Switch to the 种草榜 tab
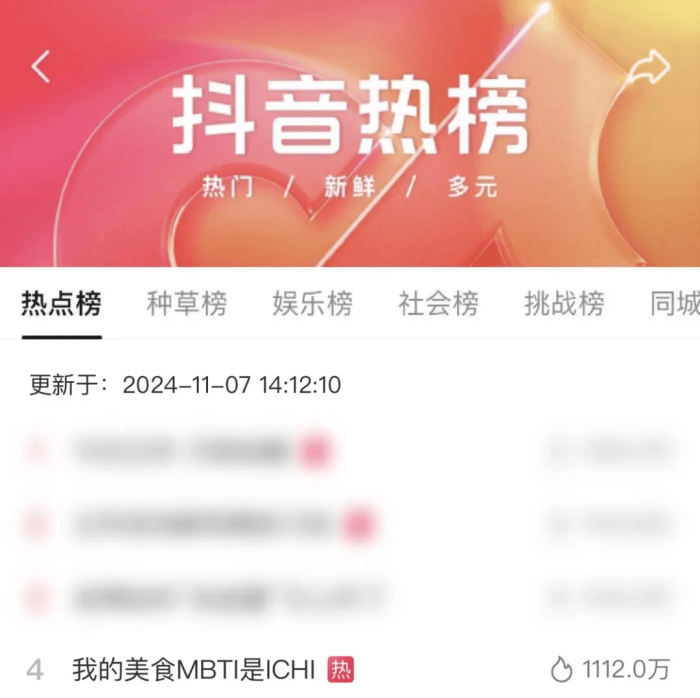Viewport: 700px width, 698px height. point(187,304)
